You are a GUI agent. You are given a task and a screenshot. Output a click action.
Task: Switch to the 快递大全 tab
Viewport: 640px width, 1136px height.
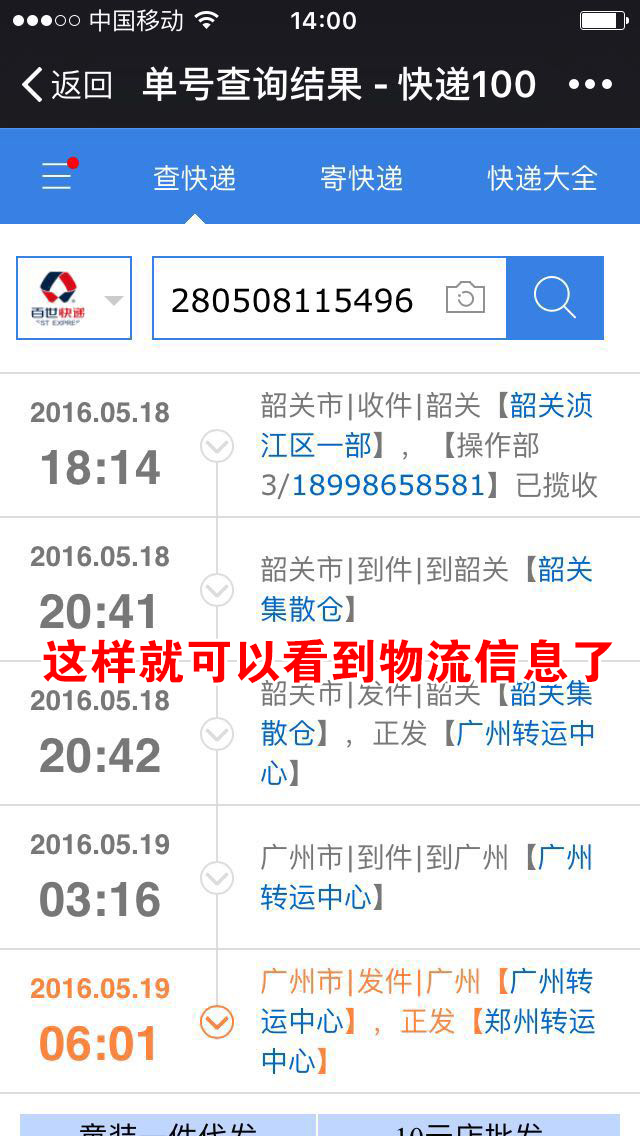pyautogui.click(x=542, y=178)
